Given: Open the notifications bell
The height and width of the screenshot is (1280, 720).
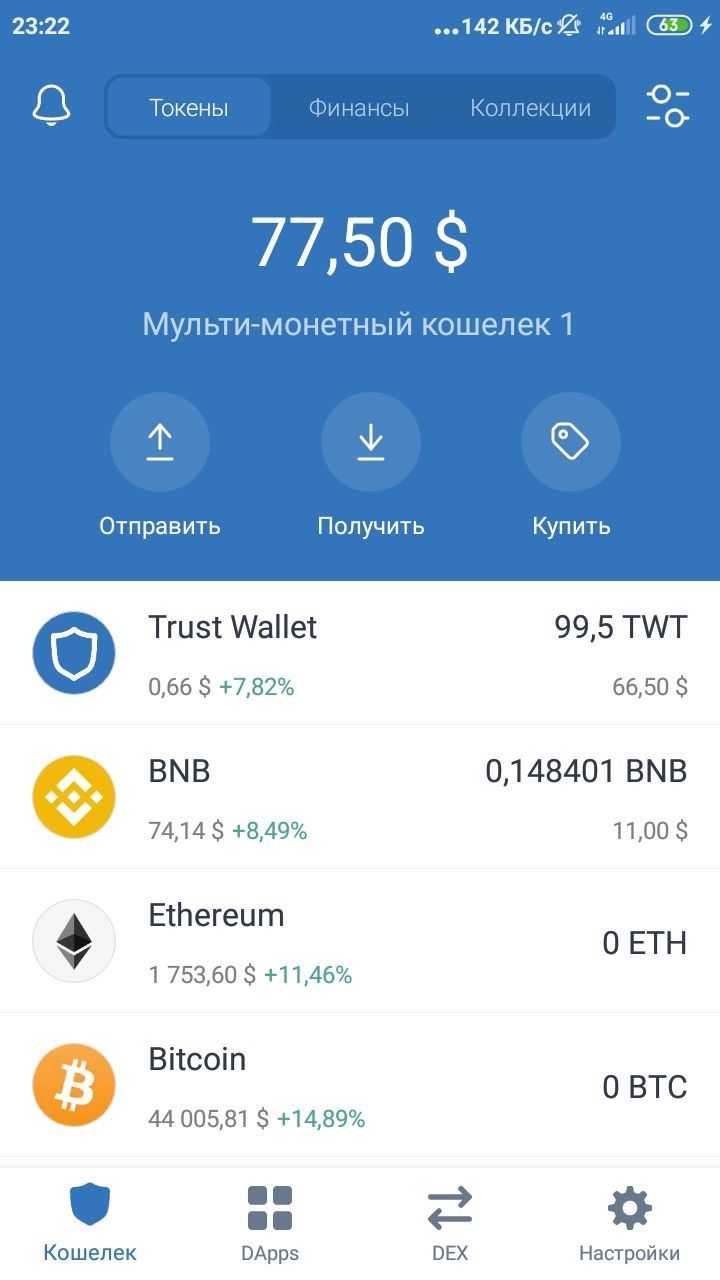Looking at the screenshot, I should pos(52,106).
